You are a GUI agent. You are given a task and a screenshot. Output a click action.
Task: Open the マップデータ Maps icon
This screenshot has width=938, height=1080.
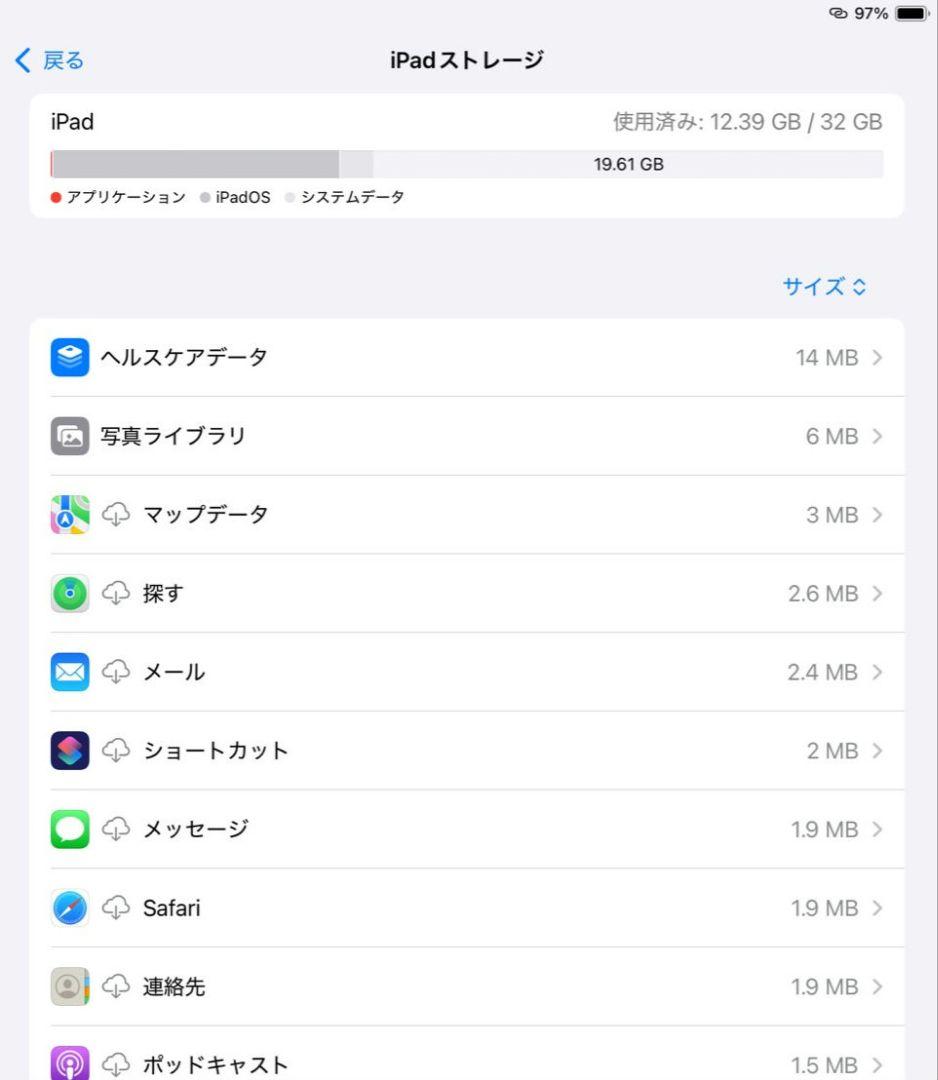69,514
